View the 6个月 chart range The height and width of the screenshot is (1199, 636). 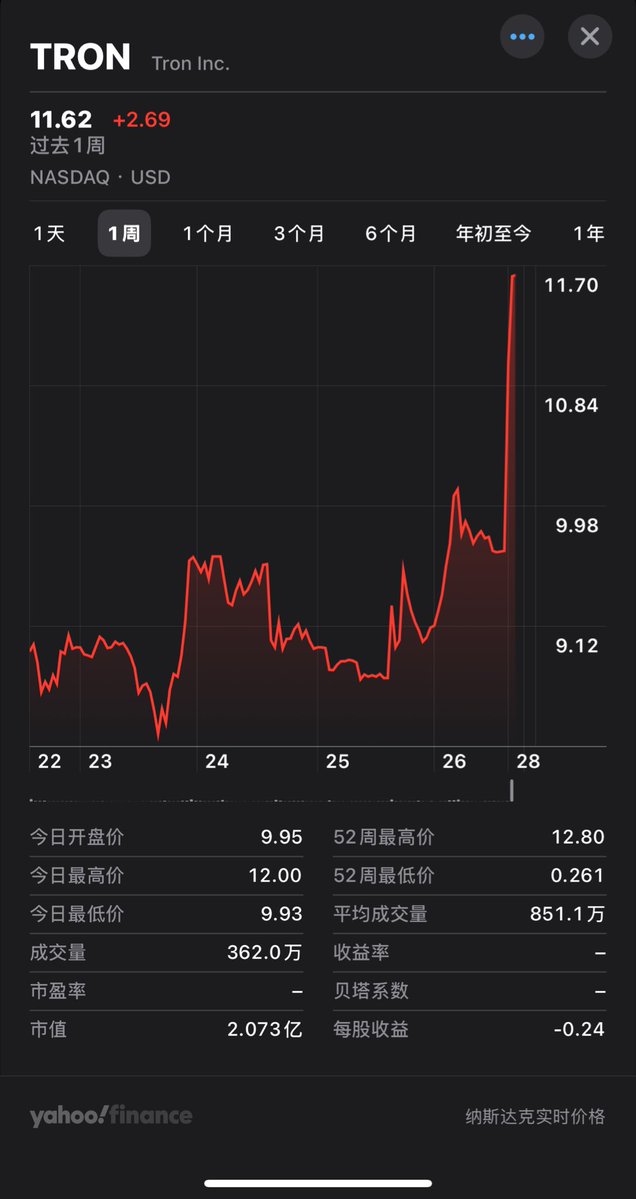(x=391, y=233)
